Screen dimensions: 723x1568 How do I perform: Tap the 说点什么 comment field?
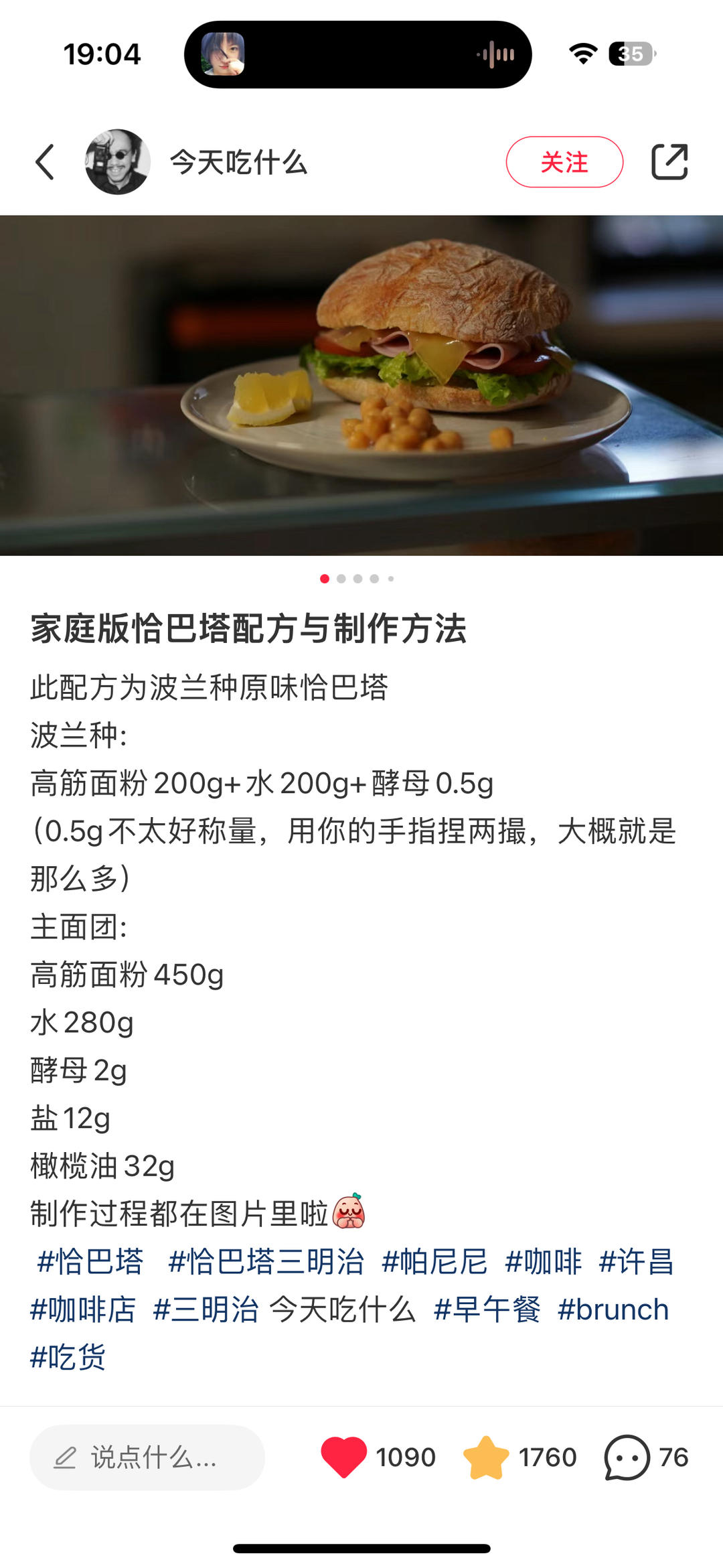pyautogui.click(x=147, y=1457)
